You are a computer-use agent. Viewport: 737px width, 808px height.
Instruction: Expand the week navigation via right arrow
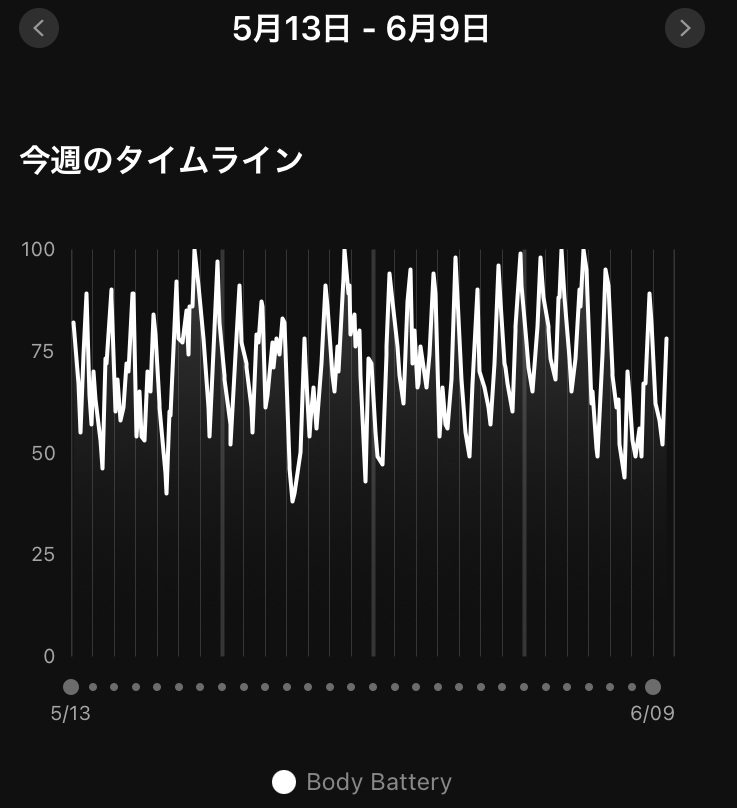[x=685, y=28]
